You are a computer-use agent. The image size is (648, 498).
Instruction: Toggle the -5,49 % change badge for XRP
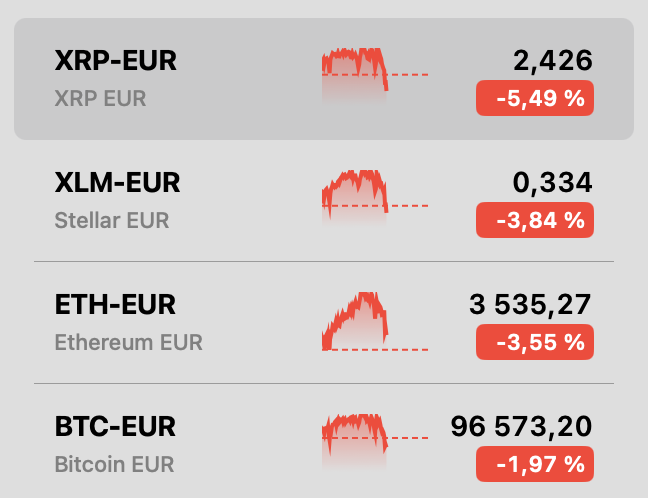pos(534,99)
